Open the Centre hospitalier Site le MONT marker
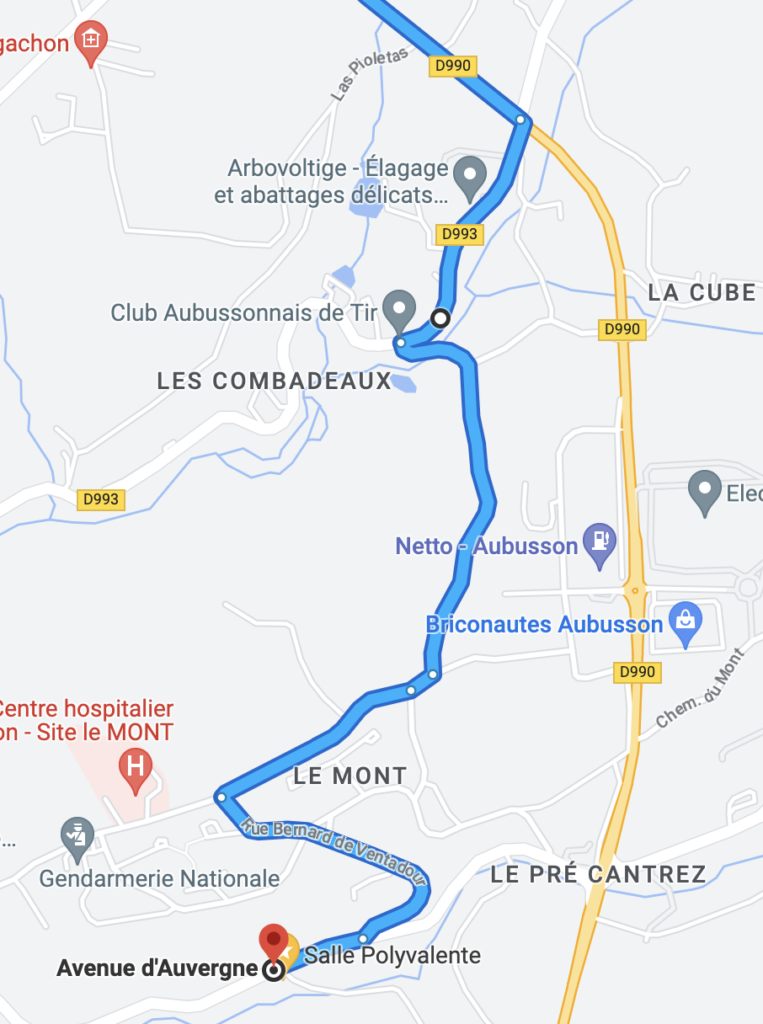The height and width of the screenshot is (1024, 763). click(x=136, y=769)
